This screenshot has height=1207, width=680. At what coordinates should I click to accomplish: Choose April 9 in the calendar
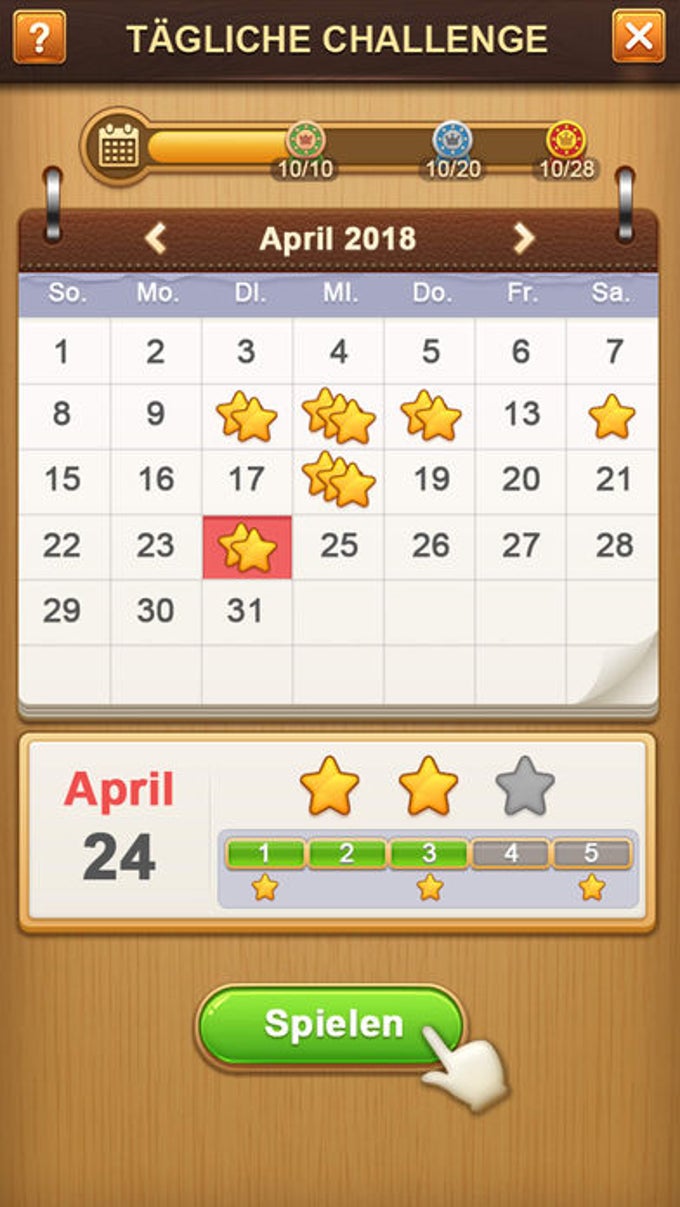(x=155, y=414)
